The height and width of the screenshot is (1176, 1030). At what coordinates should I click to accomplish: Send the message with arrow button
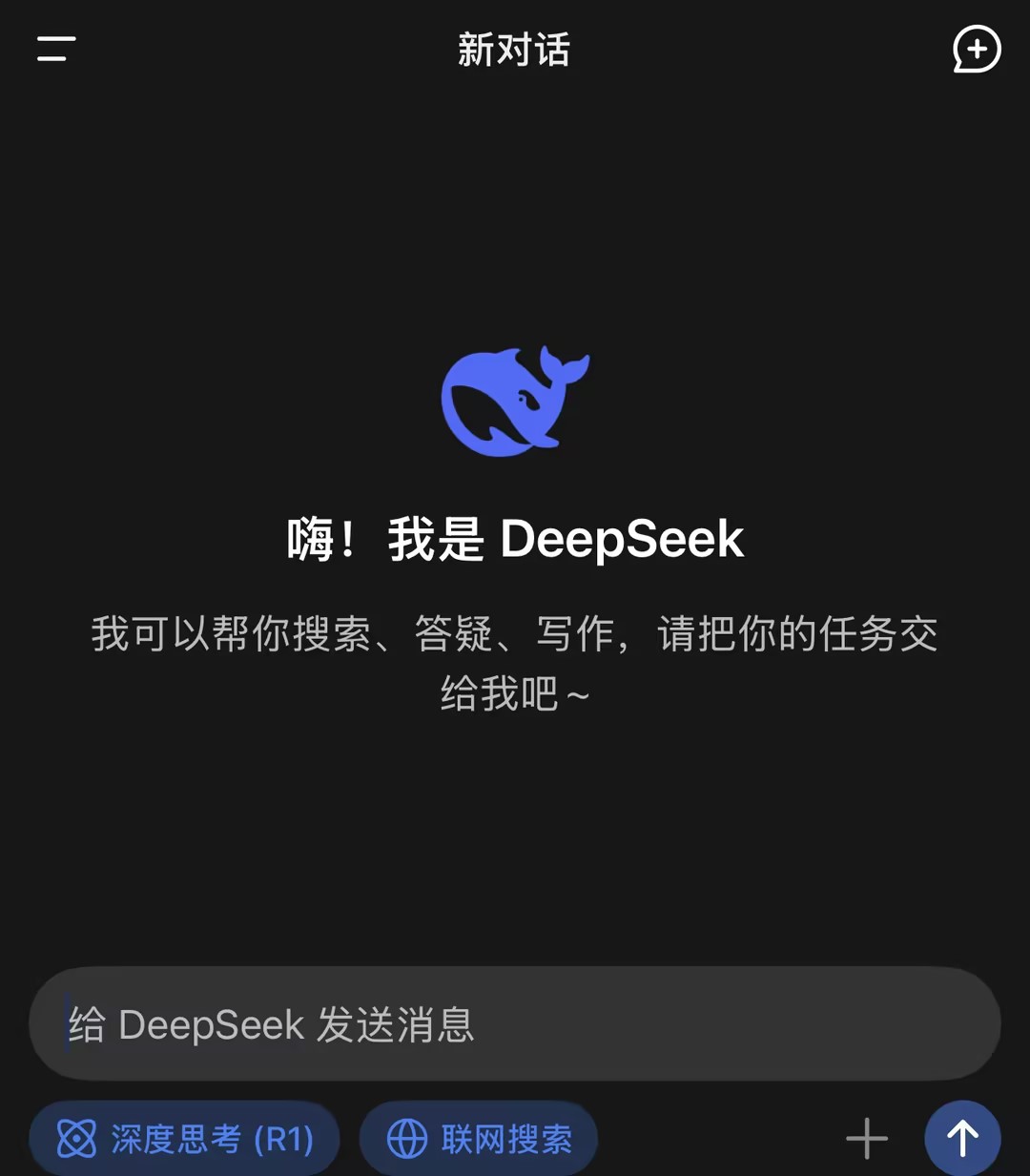[x=962, y=1139]
